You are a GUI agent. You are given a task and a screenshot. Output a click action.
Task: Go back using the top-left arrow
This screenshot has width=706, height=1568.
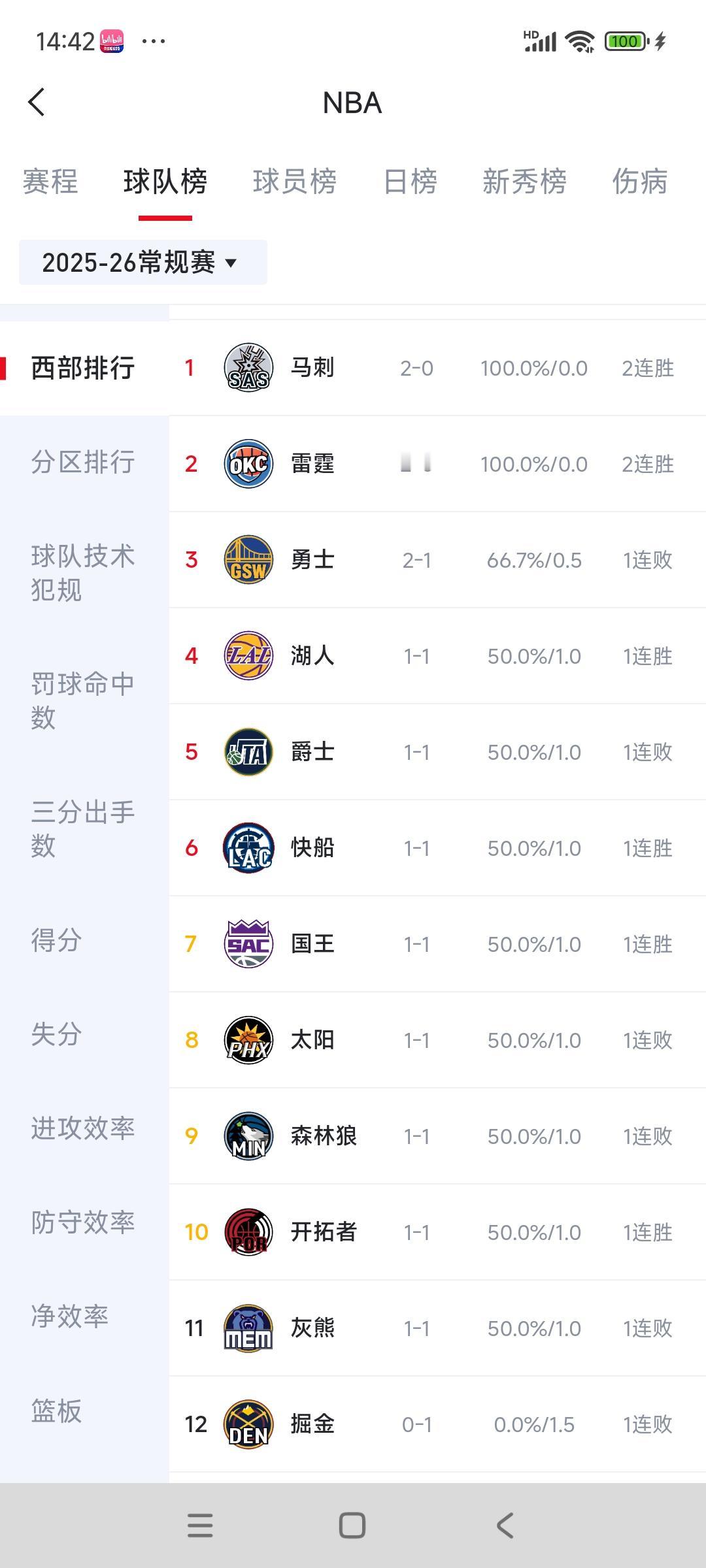point(37,103)
